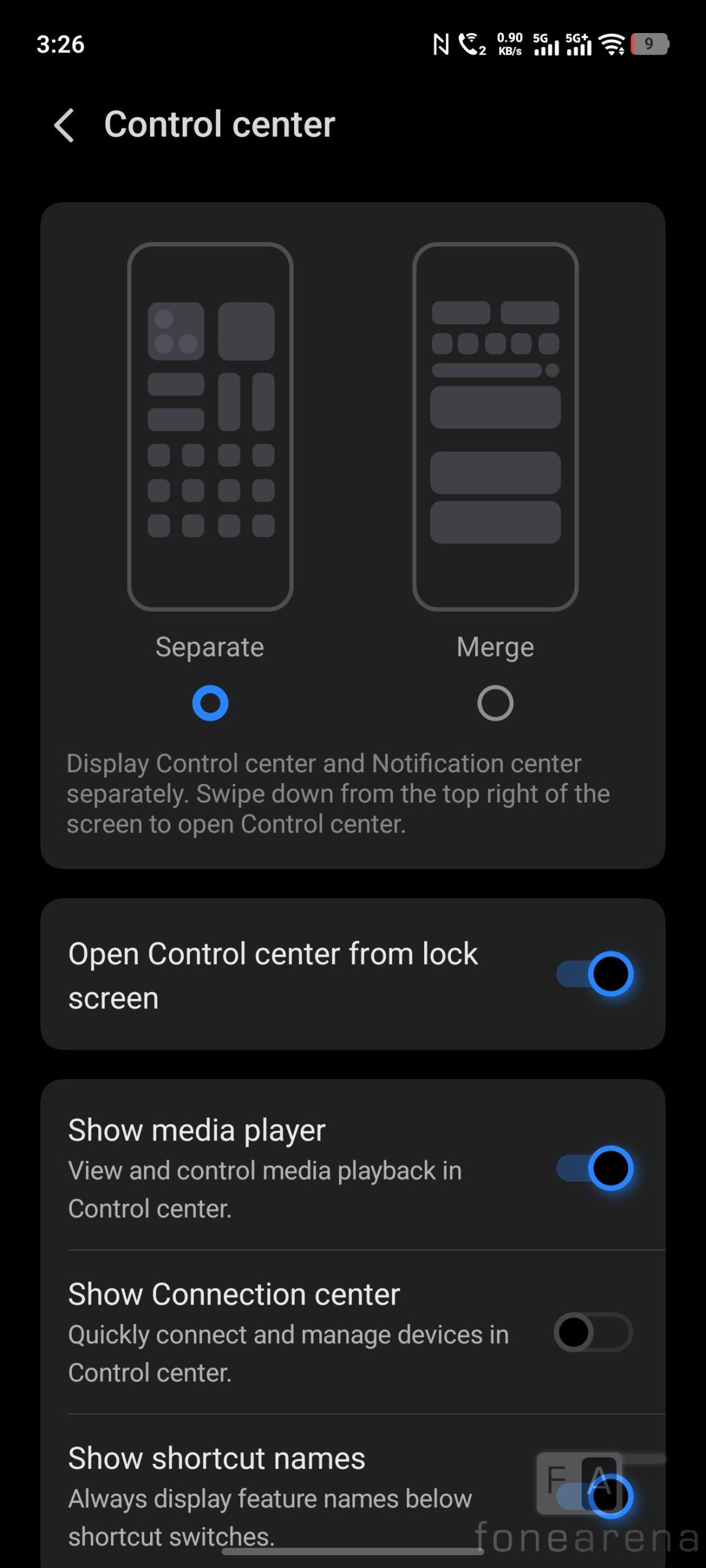Tap the Separate layout preview image
Image resolution: width=706 pixels, height=1568 pixels.
tap(210, 426)
